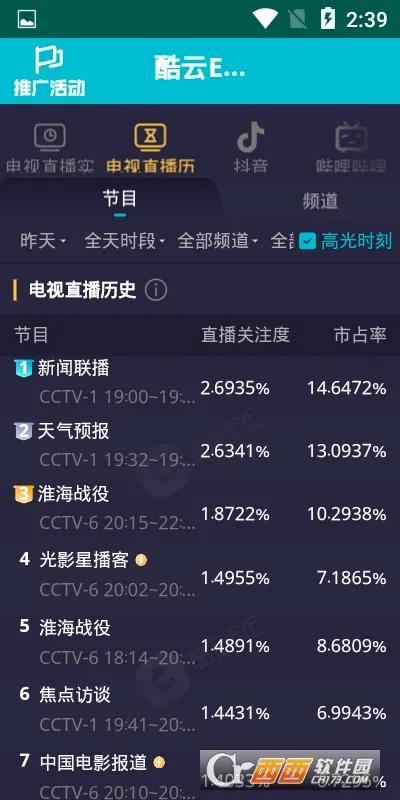Switch to 电视直播实时 section
The height and width of the screenshot is (800, 400).
(x=50, y=148)
